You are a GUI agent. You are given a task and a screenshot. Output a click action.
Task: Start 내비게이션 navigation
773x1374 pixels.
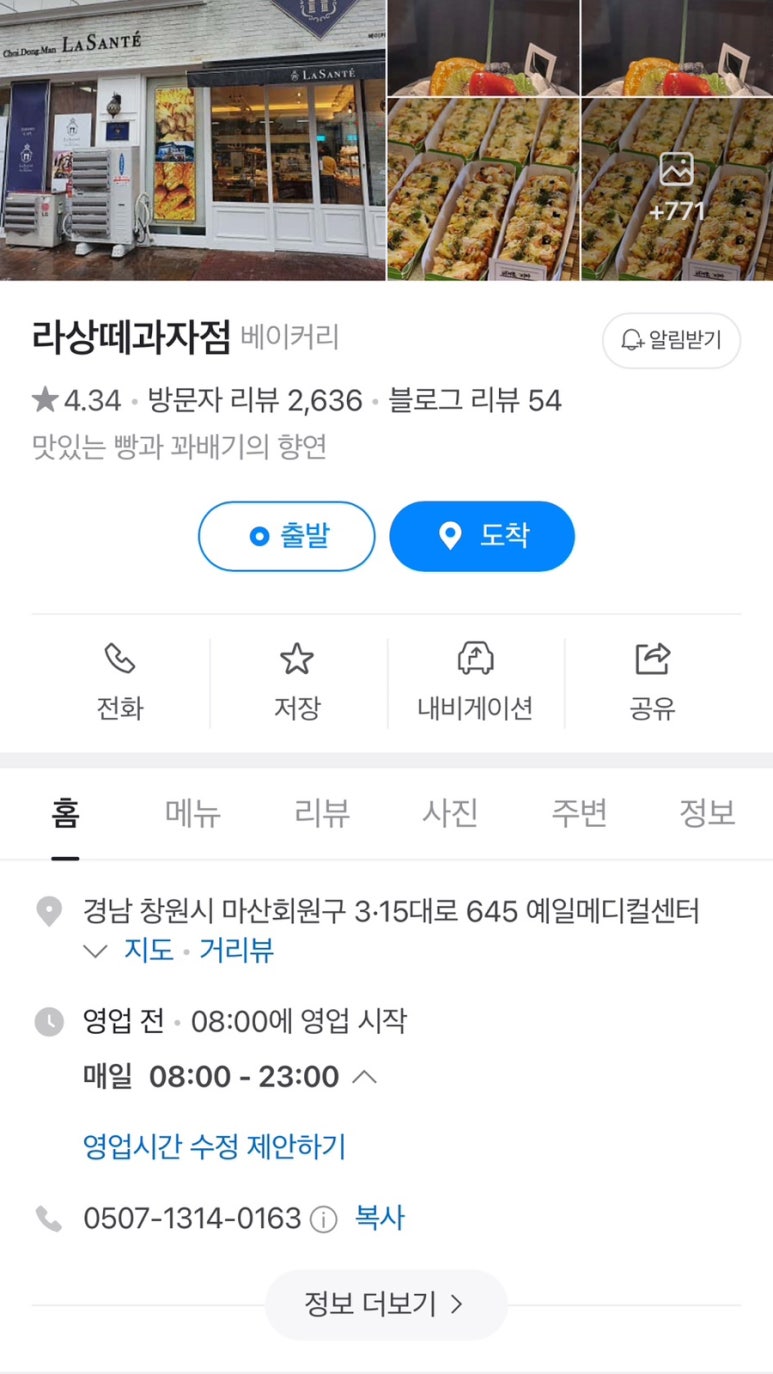pos(475,683)
